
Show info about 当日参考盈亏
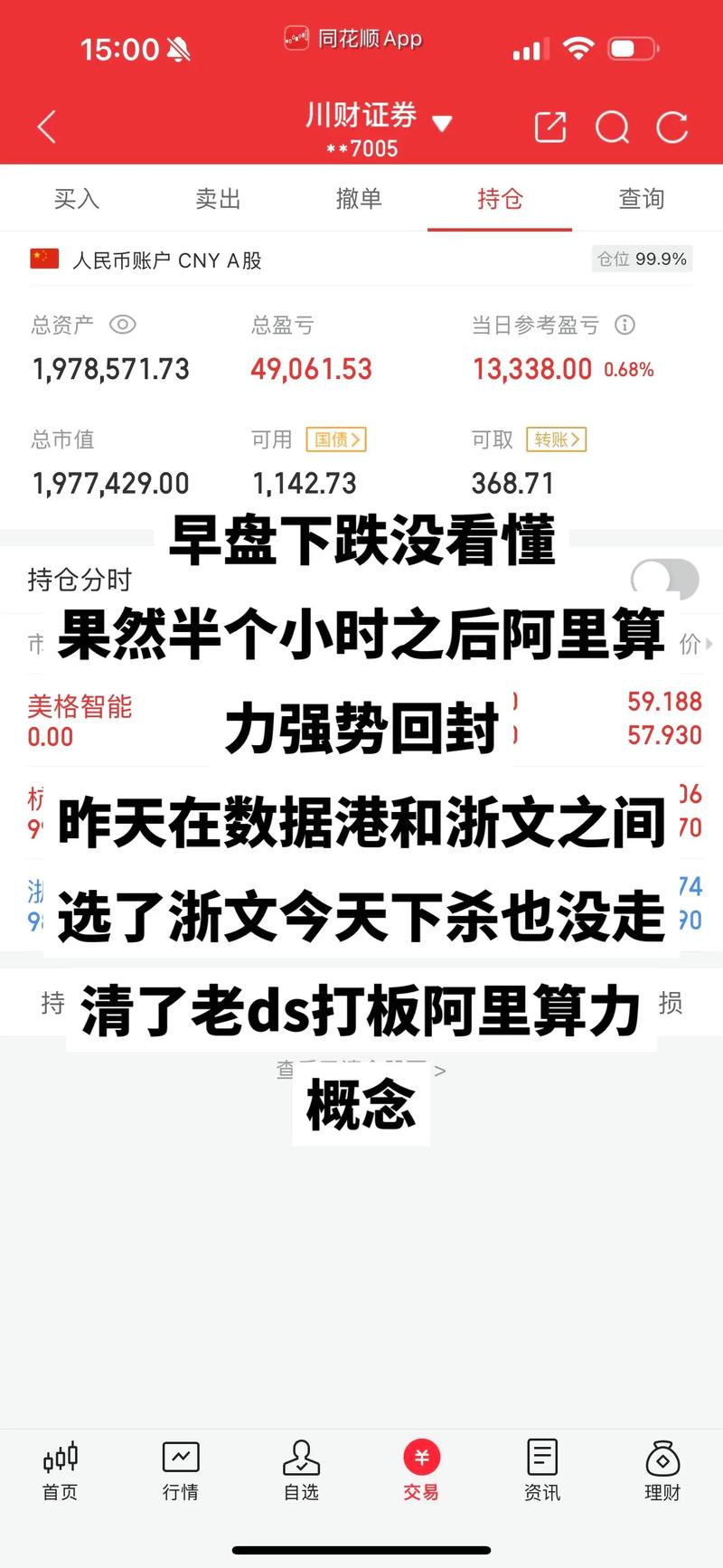pyautogui.click(x=624, y=325)
